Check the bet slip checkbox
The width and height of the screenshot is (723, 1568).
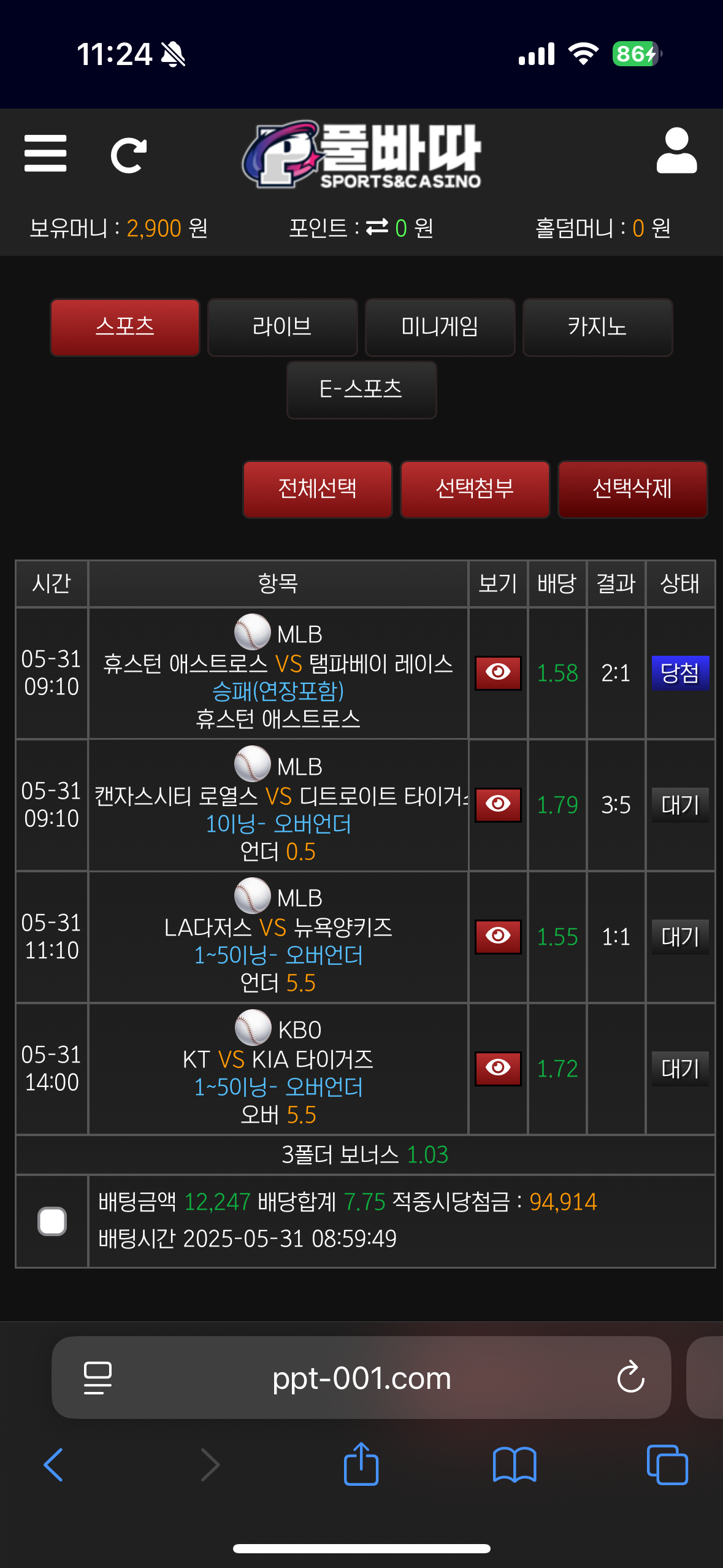tap(52, 1221)
